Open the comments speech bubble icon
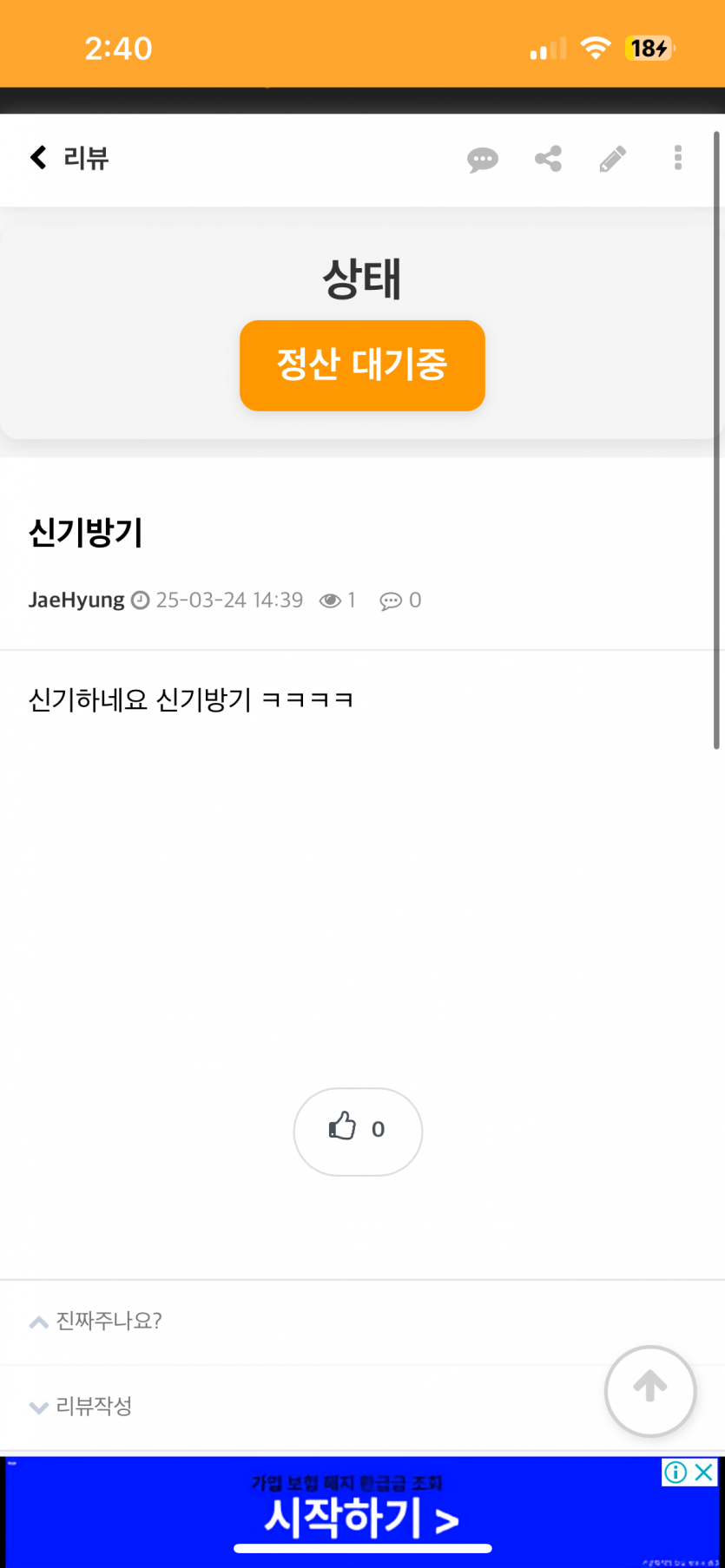The height and width of the screenshot is (1568, 725). pyautogui.click(x=483, y=160)
